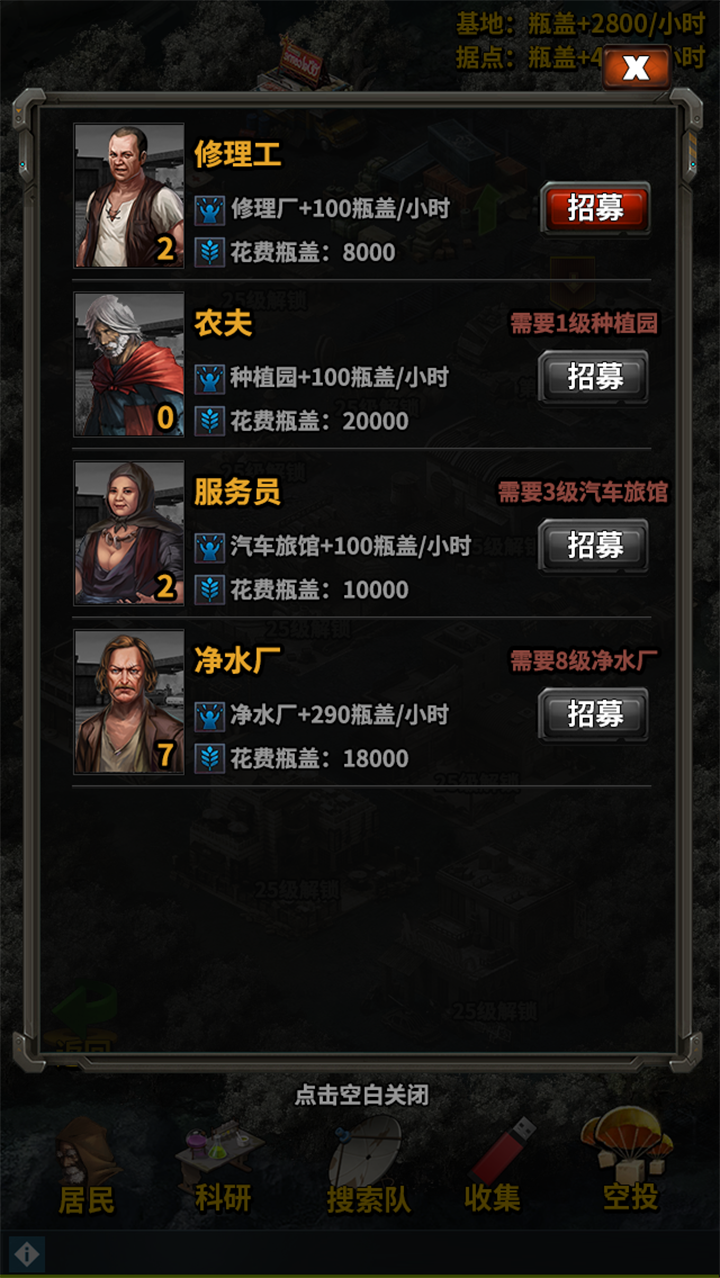Click the production icon on the 净水厂 row
This screenshot has height=1278, width=720.
[x=211, y=715]
